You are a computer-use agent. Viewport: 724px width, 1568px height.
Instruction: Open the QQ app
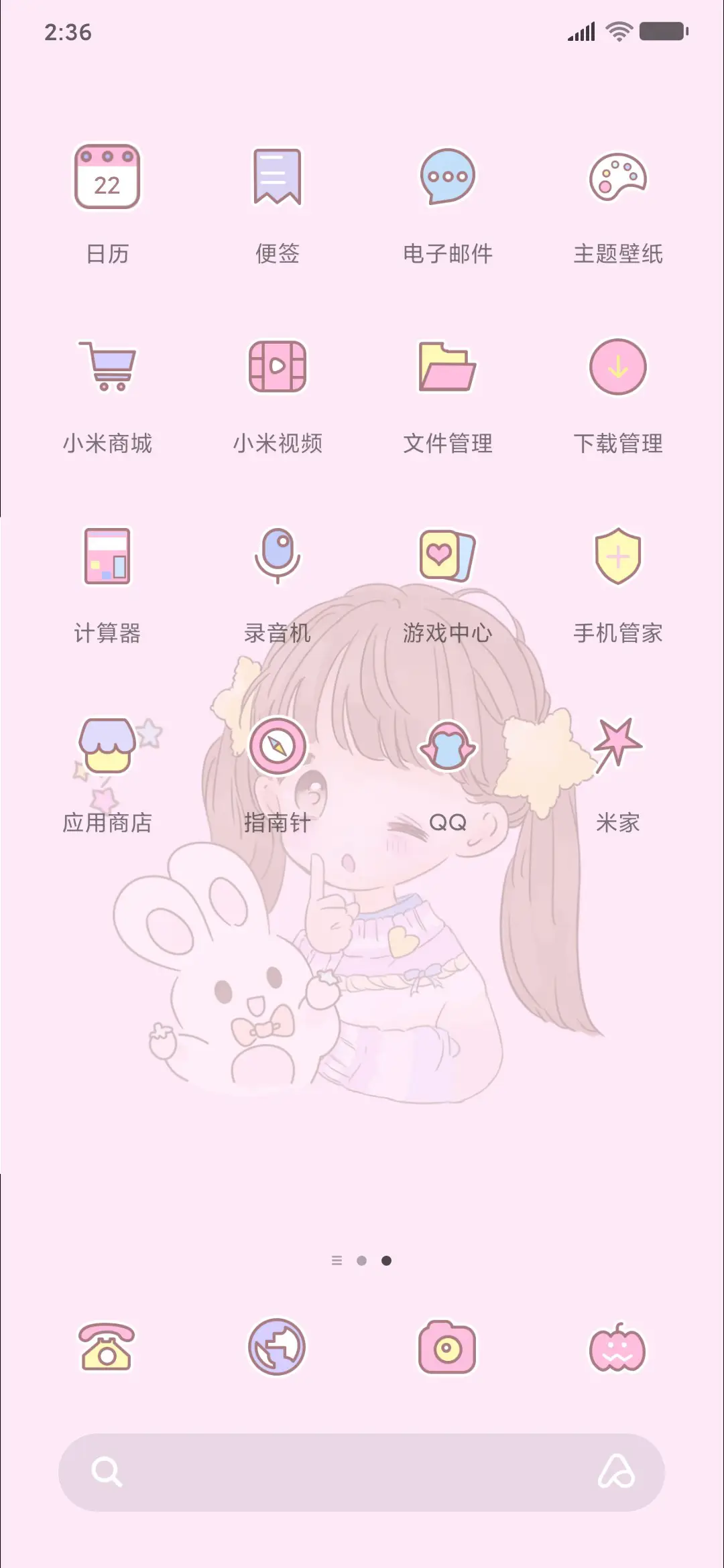448,746
